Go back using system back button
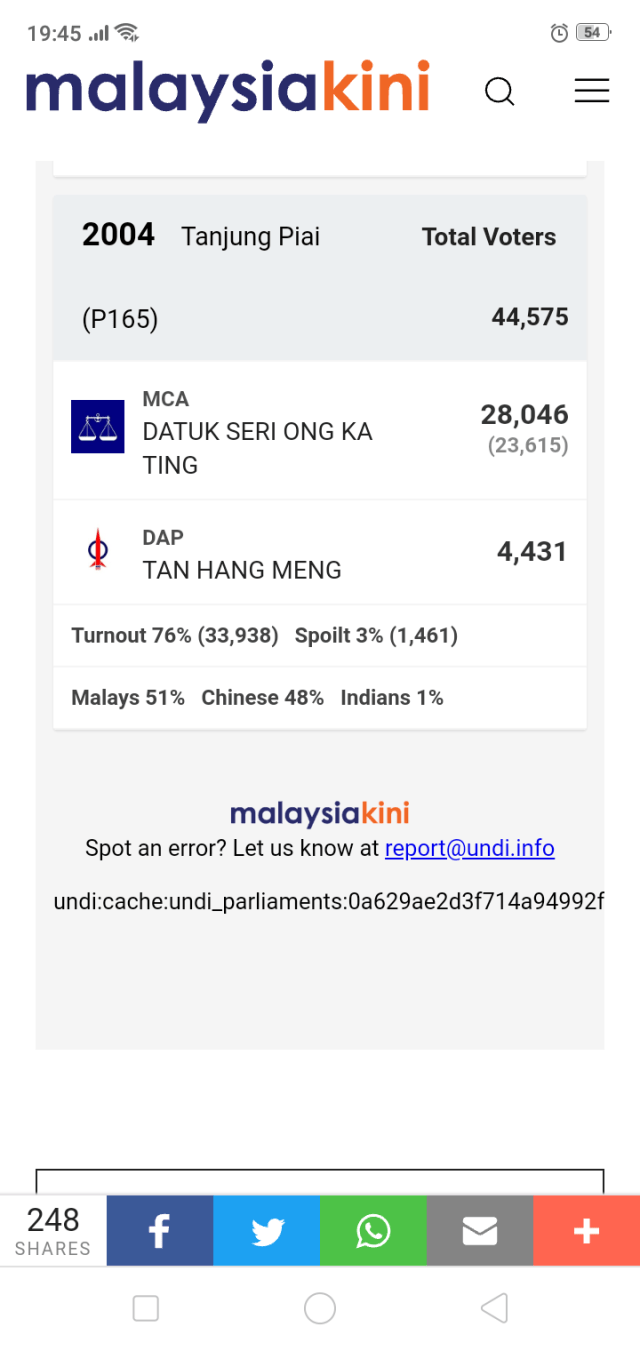 click(494, 1308)
